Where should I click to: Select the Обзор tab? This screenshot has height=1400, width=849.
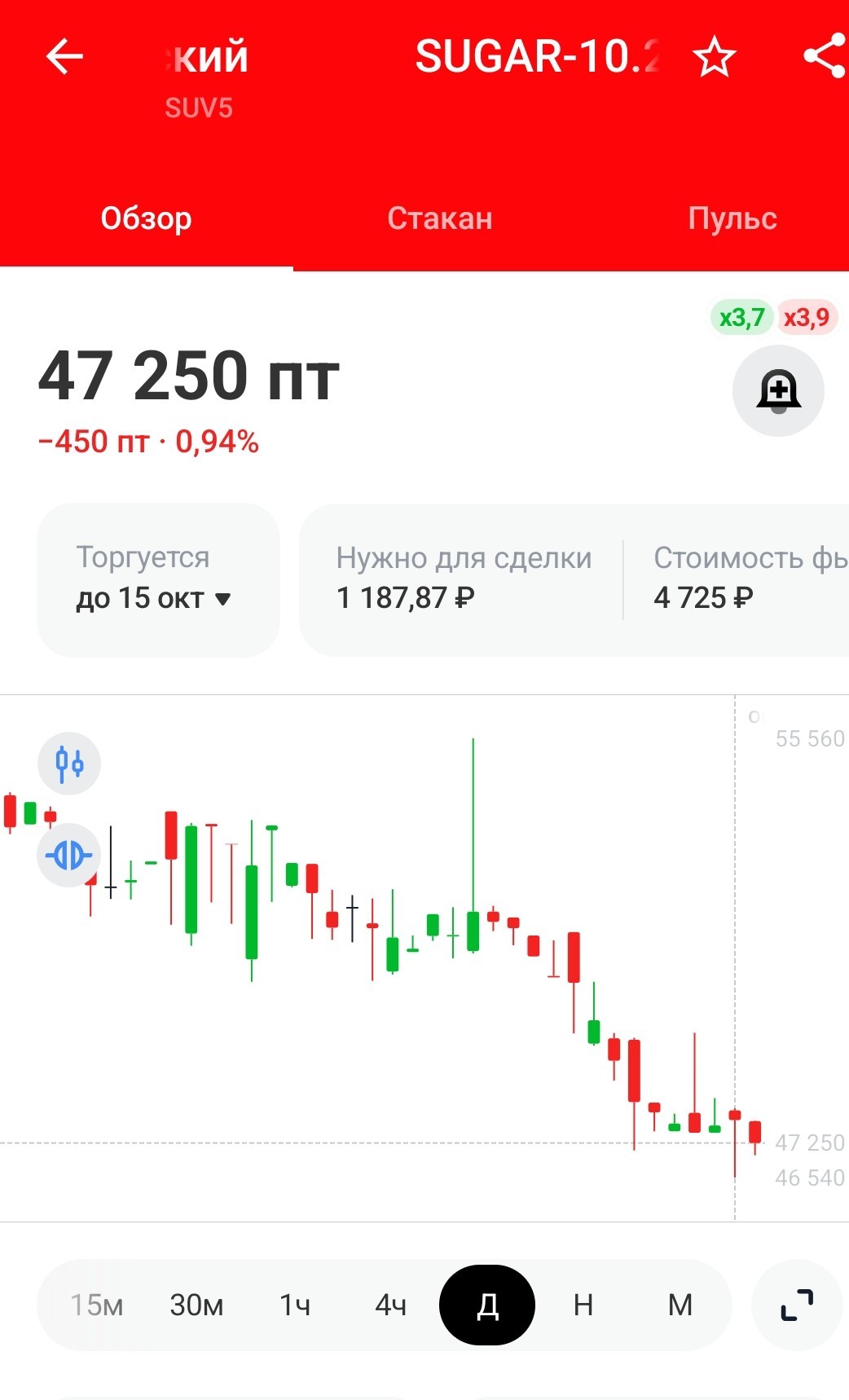coord(147,218)
